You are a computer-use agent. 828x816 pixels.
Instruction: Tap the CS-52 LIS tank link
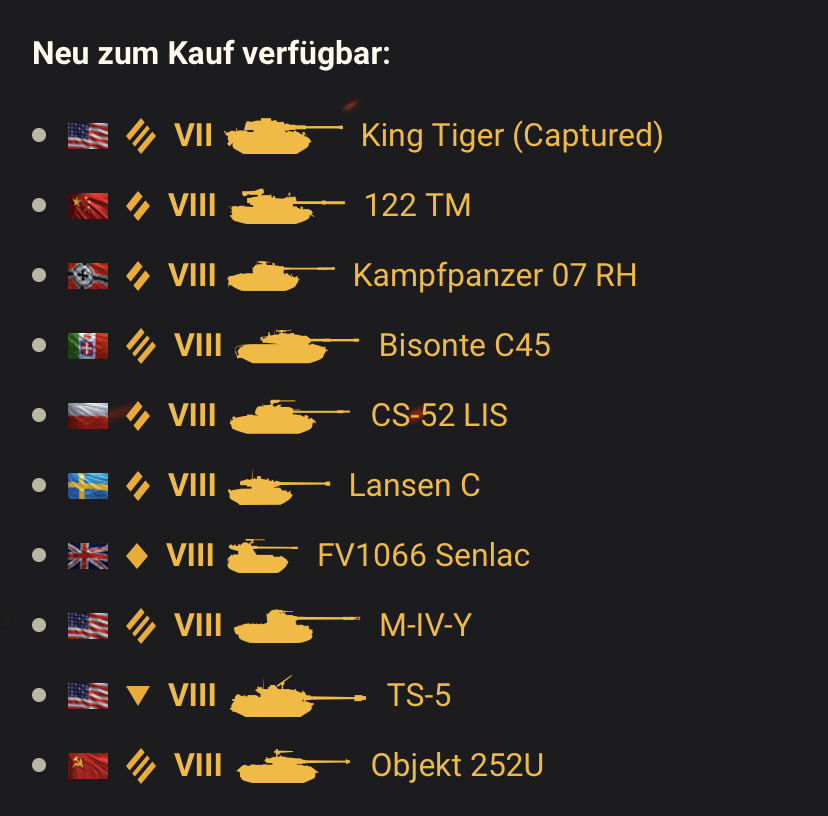(439, 415)
